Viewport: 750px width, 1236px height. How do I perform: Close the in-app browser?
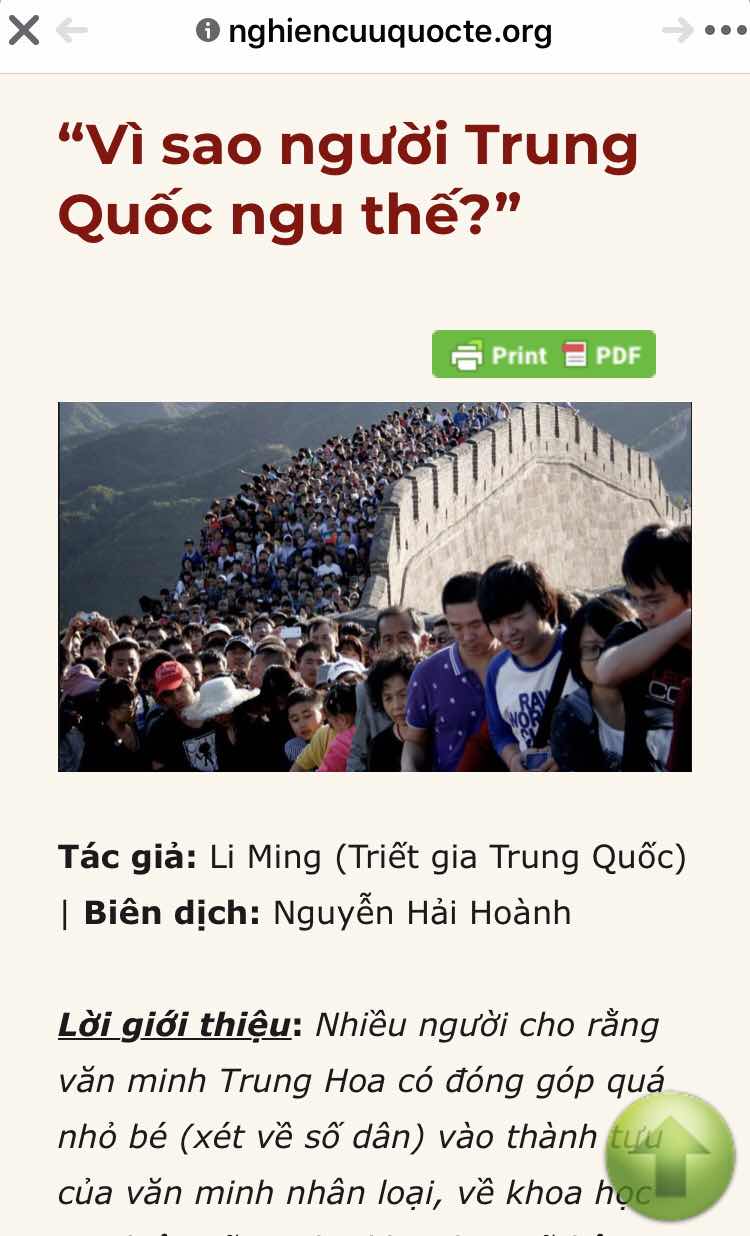point(24,31)
